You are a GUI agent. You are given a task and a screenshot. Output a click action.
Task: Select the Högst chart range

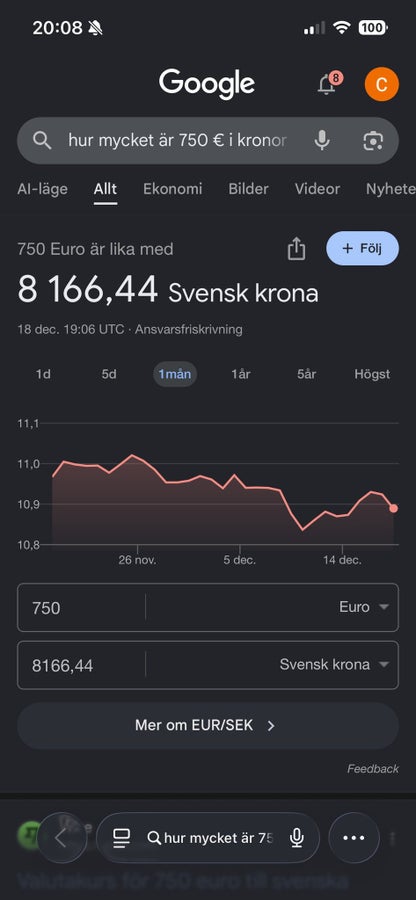click(x=372, y=374)
